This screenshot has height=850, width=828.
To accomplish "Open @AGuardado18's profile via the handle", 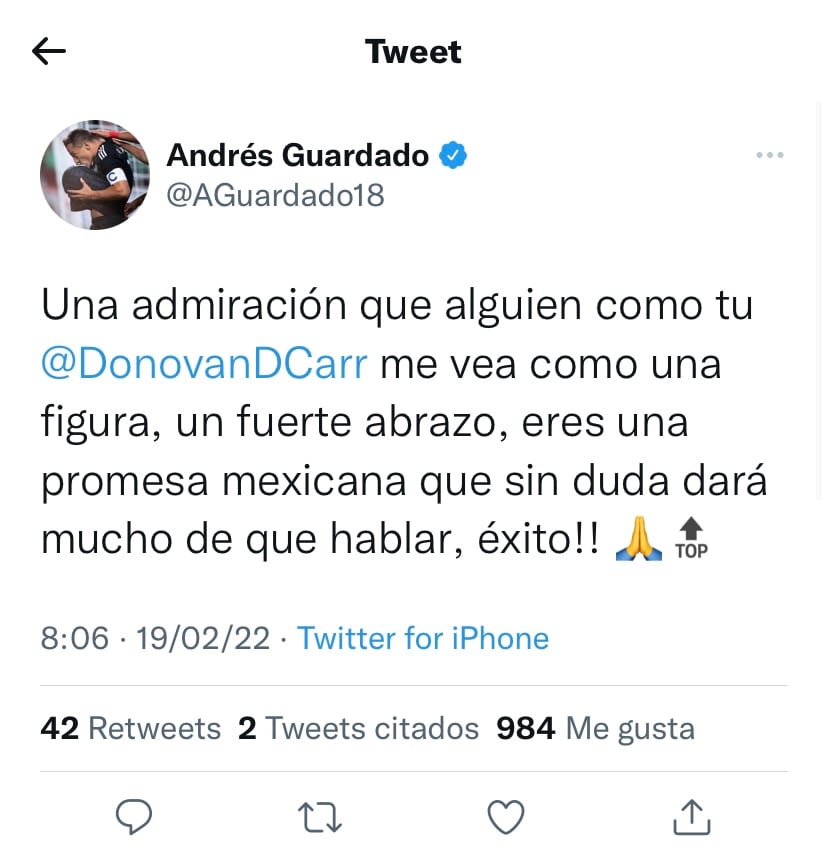I will [278, 194].
